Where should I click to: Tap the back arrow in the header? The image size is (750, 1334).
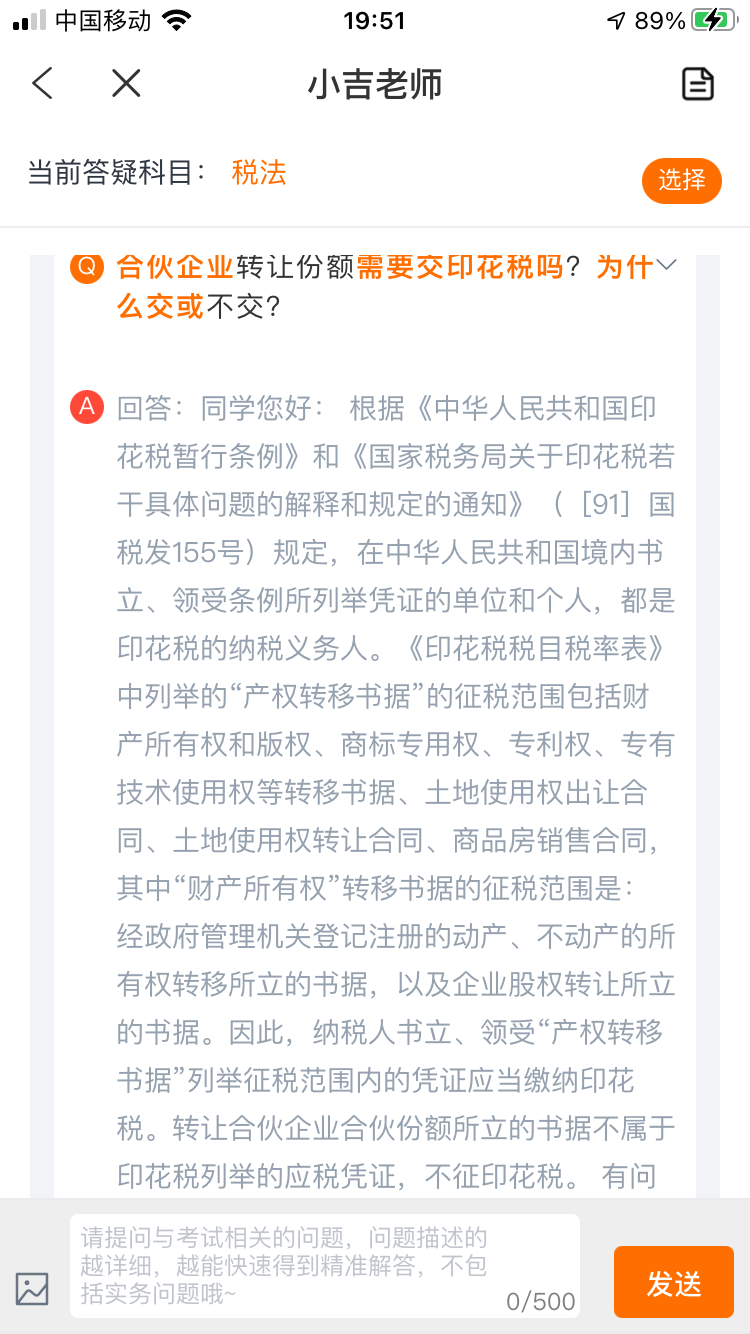pos(42,84)
